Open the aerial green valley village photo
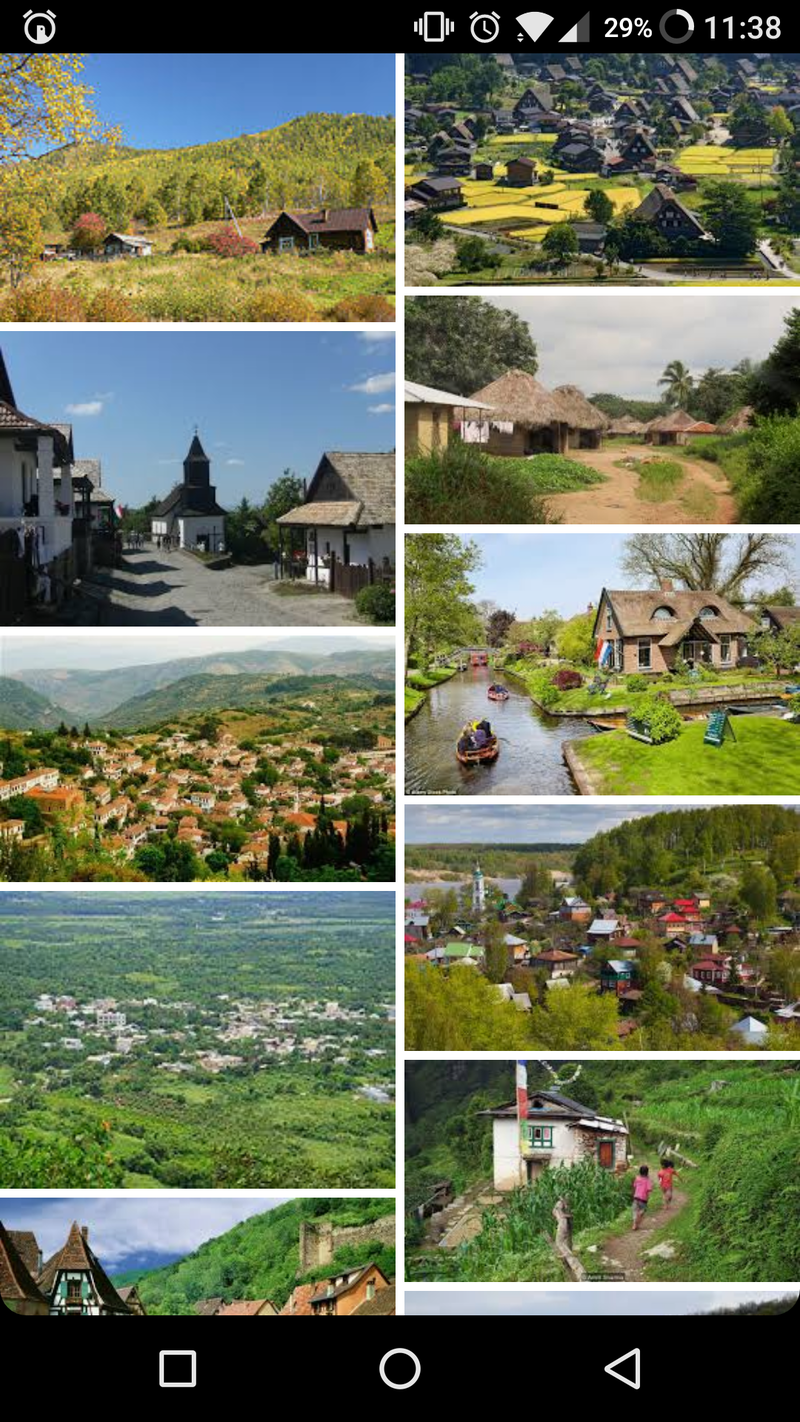 [x=197, y=1040]
